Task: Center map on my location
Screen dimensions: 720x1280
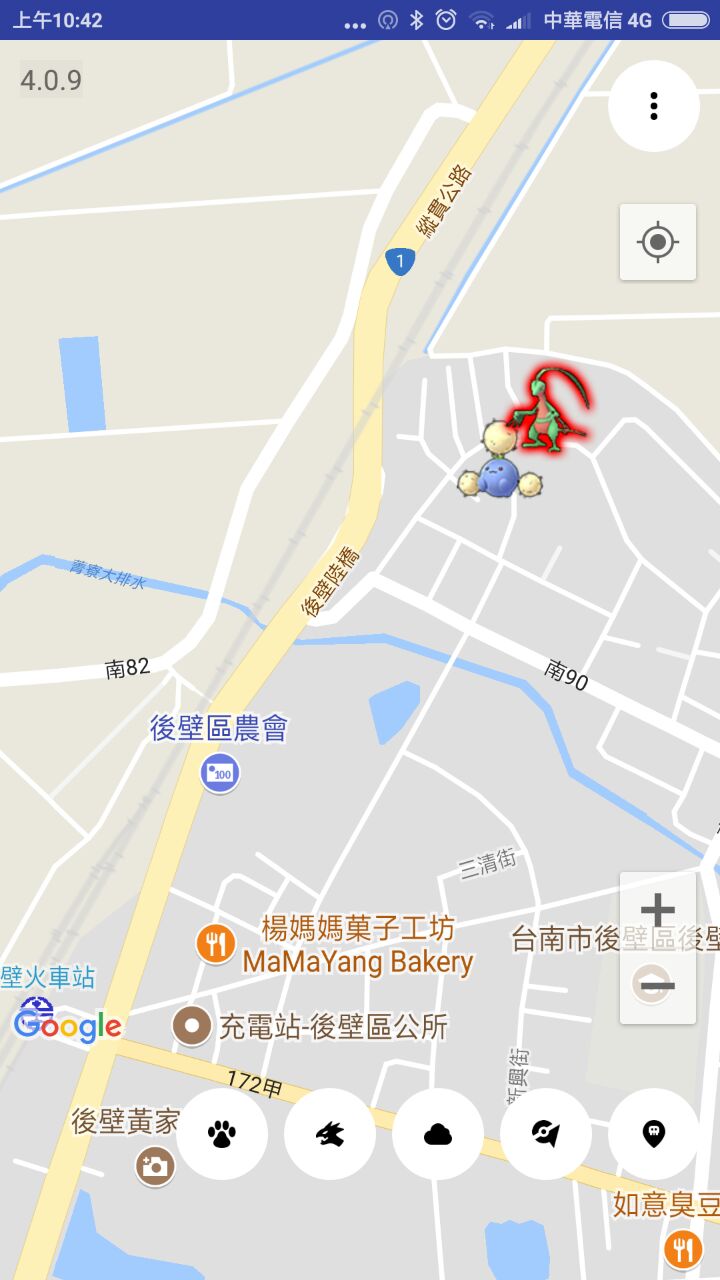Action: [x=657, y=242]
